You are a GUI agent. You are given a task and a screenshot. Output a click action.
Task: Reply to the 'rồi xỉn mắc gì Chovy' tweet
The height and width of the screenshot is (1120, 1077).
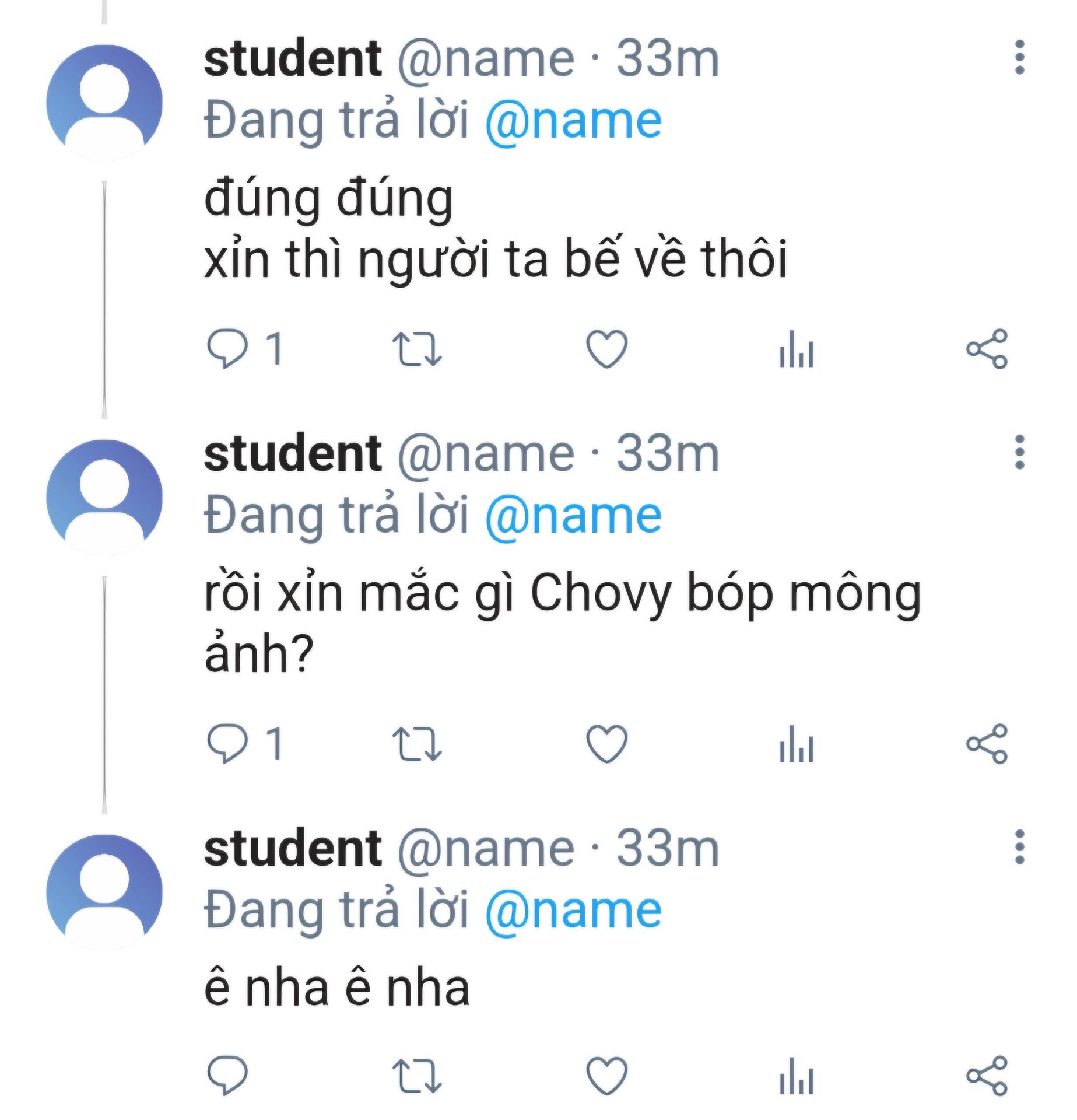[x=227, y=743]
